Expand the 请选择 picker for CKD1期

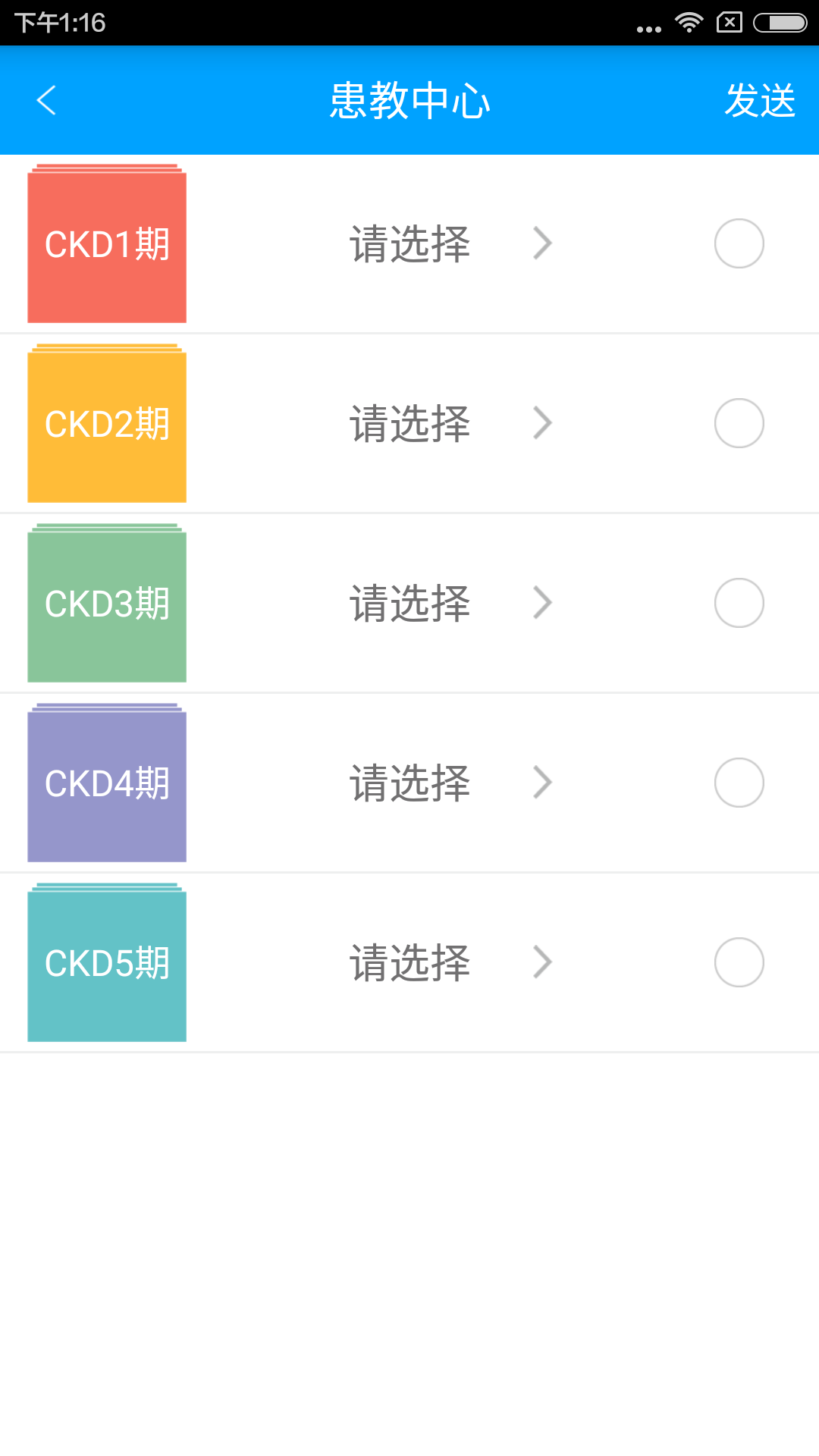point(409,243)
